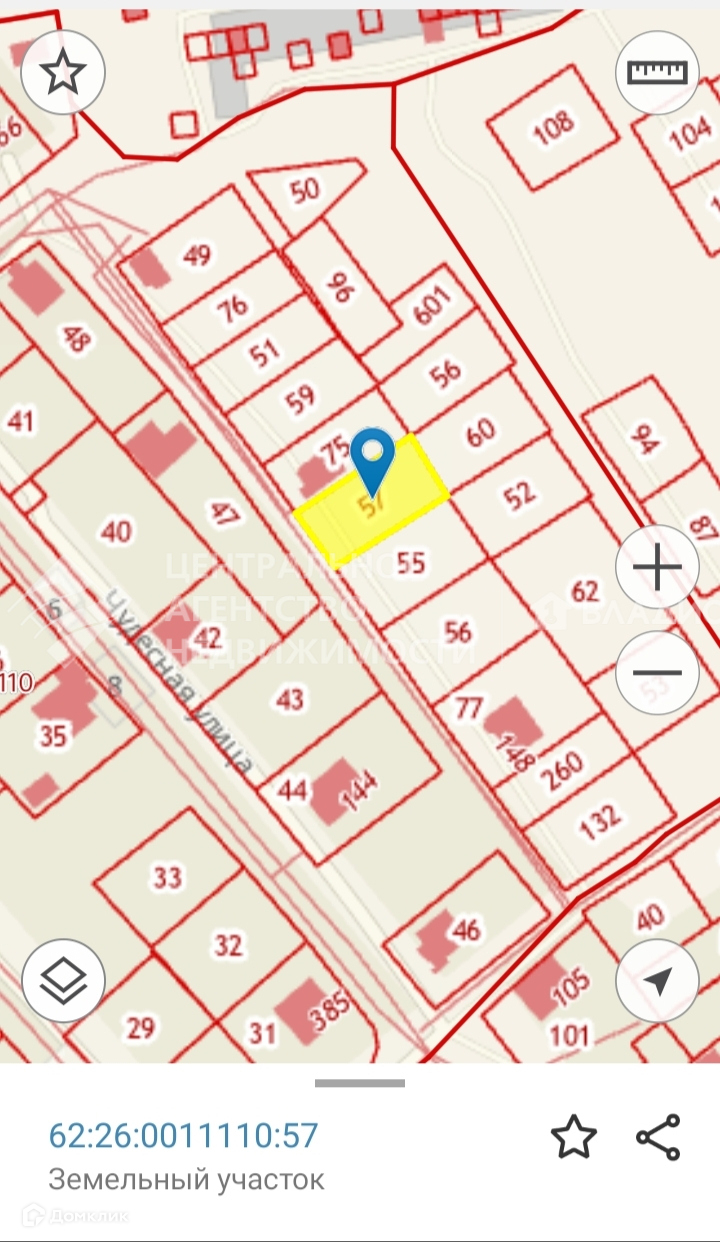This screenshot has height=1242, width=720.
Task: Open the ruler measurement tool
Action: 657,72
